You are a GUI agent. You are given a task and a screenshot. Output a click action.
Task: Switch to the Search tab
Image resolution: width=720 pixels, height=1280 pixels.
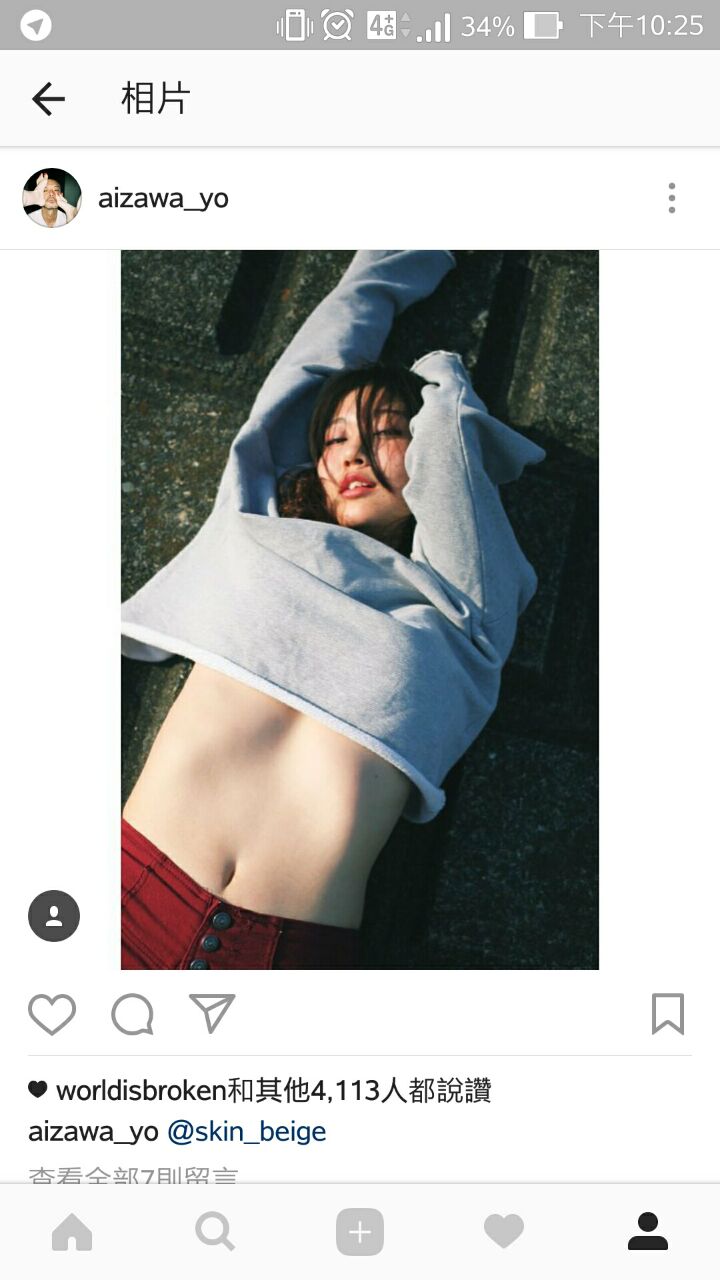(x=215, y=1232)
